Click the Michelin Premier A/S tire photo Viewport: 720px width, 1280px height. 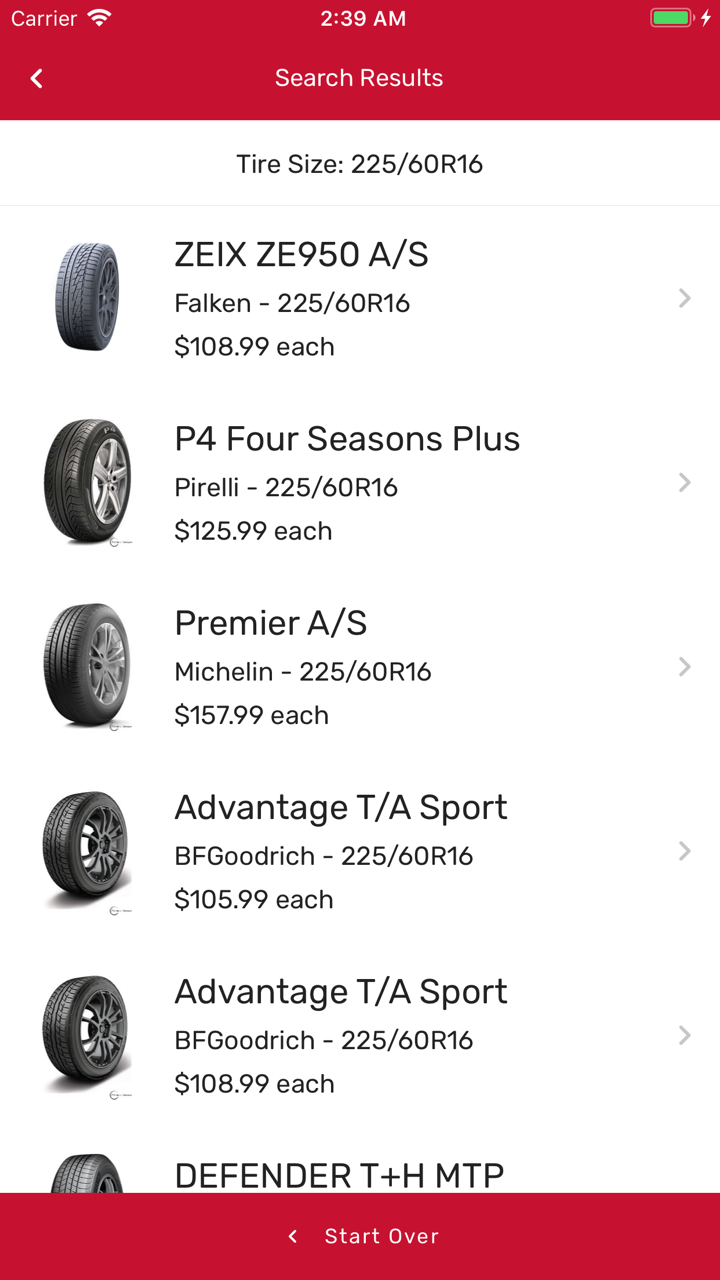click(x=86, y=666)
